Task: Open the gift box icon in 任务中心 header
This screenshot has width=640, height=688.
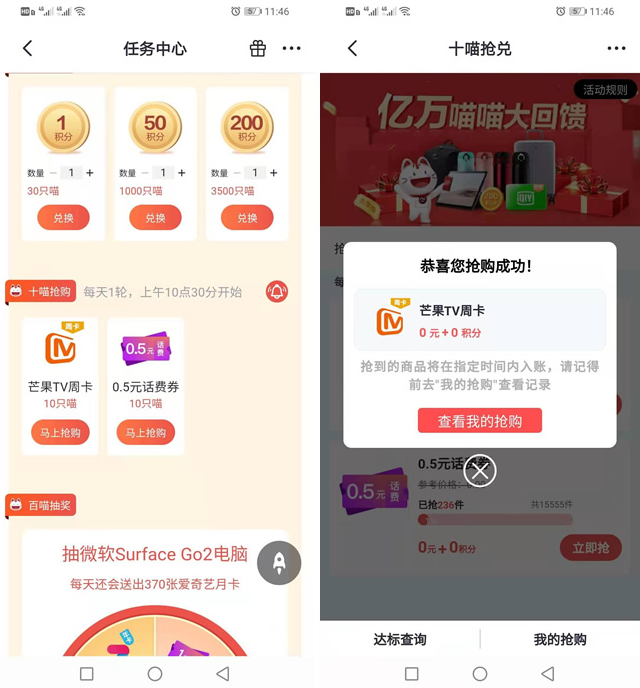Action: pos(258,48)
